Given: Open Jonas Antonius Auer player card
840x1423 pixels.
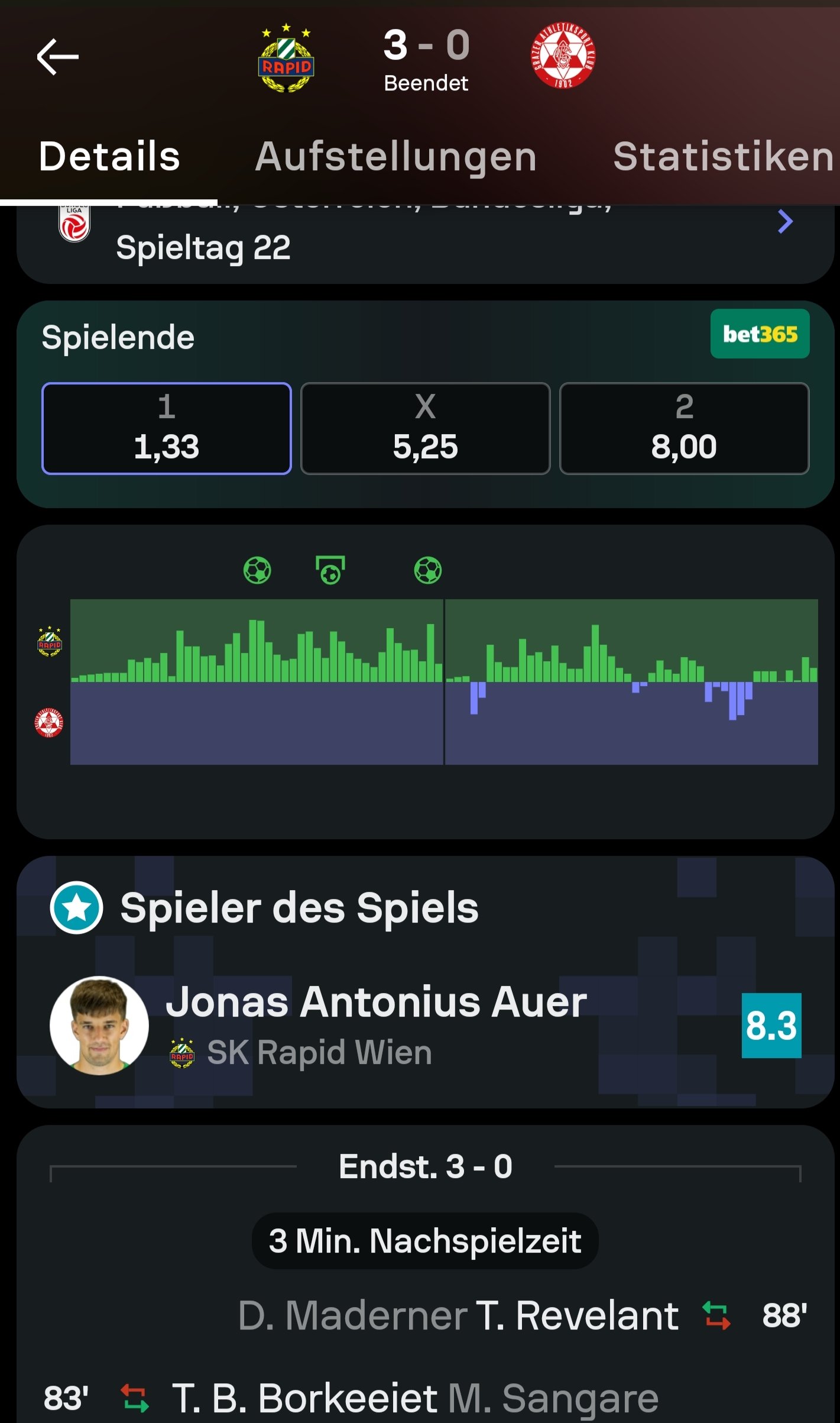Looking at the screenshot, I should 425,1025.
